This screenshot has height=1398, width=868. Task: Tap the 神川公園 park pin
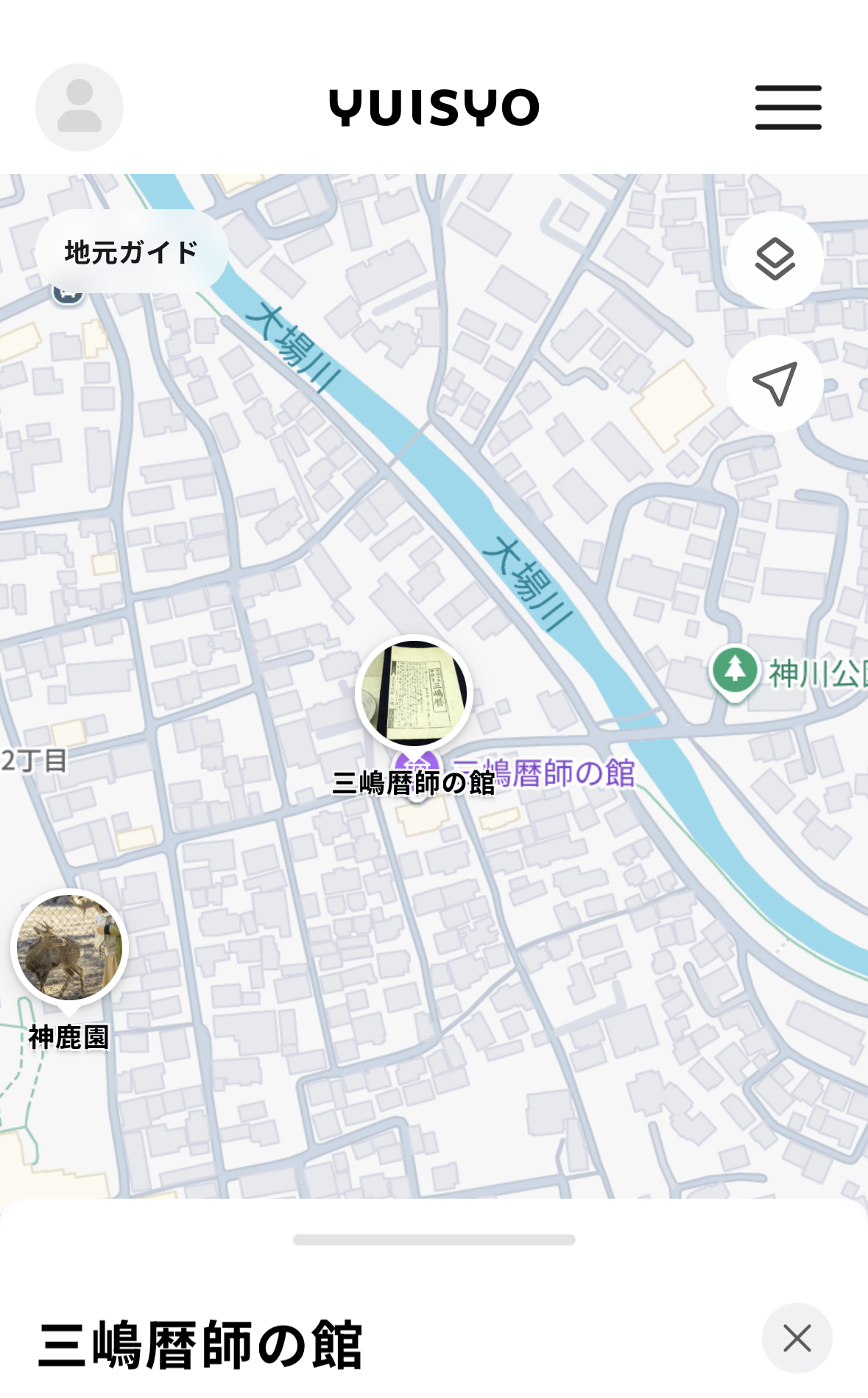pos(735,672)
